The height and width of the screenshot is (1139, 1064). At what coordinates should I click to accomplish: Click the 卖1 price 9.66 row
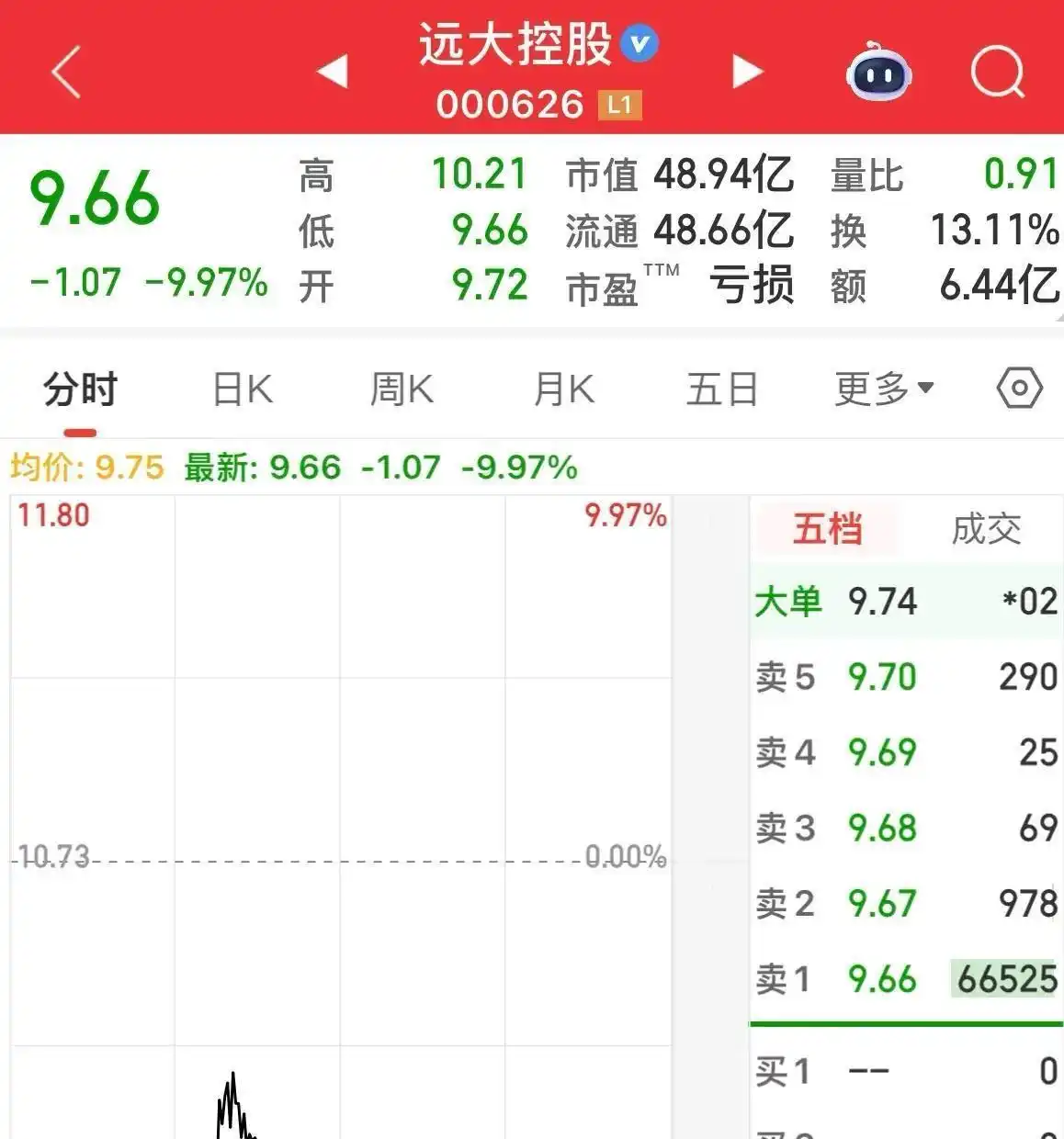point(883,980)
